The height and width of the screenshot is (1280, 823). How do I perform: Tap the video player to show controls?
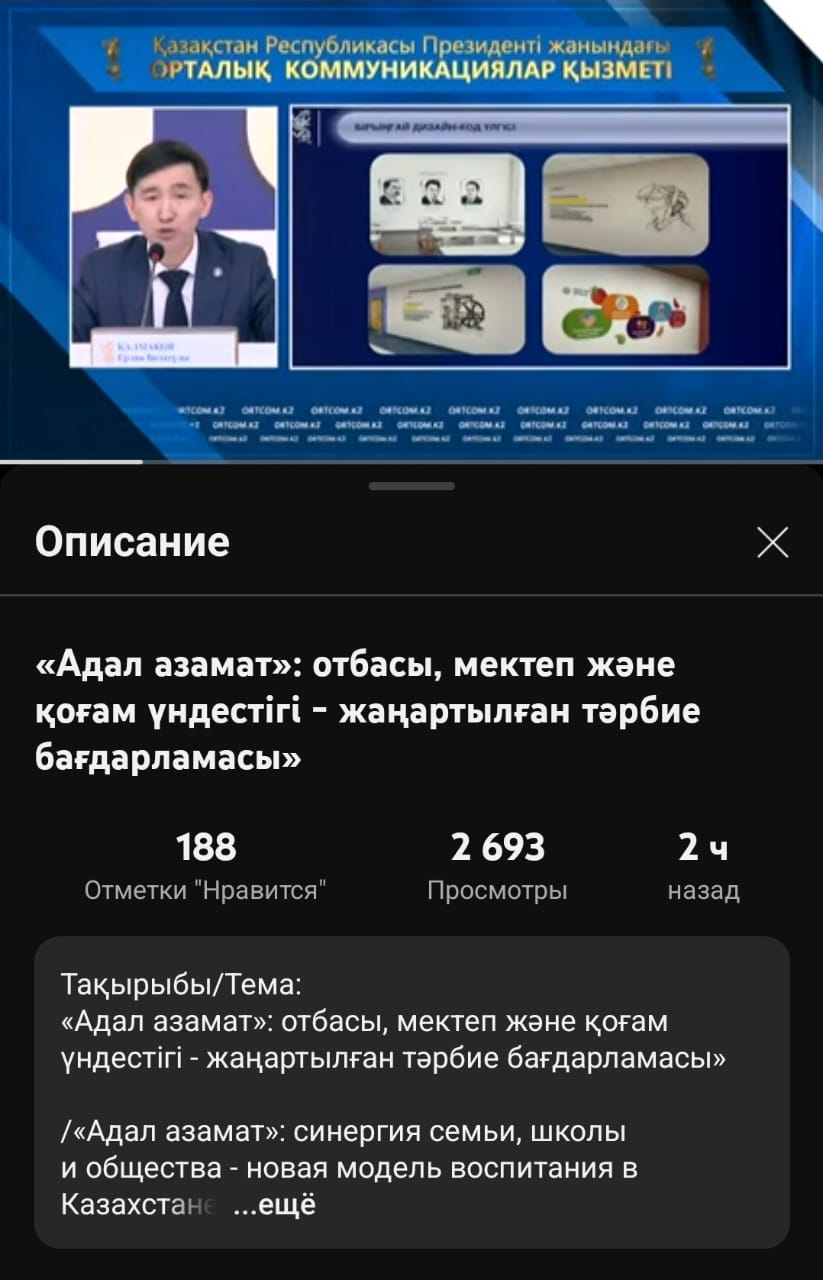pos(411,230)
